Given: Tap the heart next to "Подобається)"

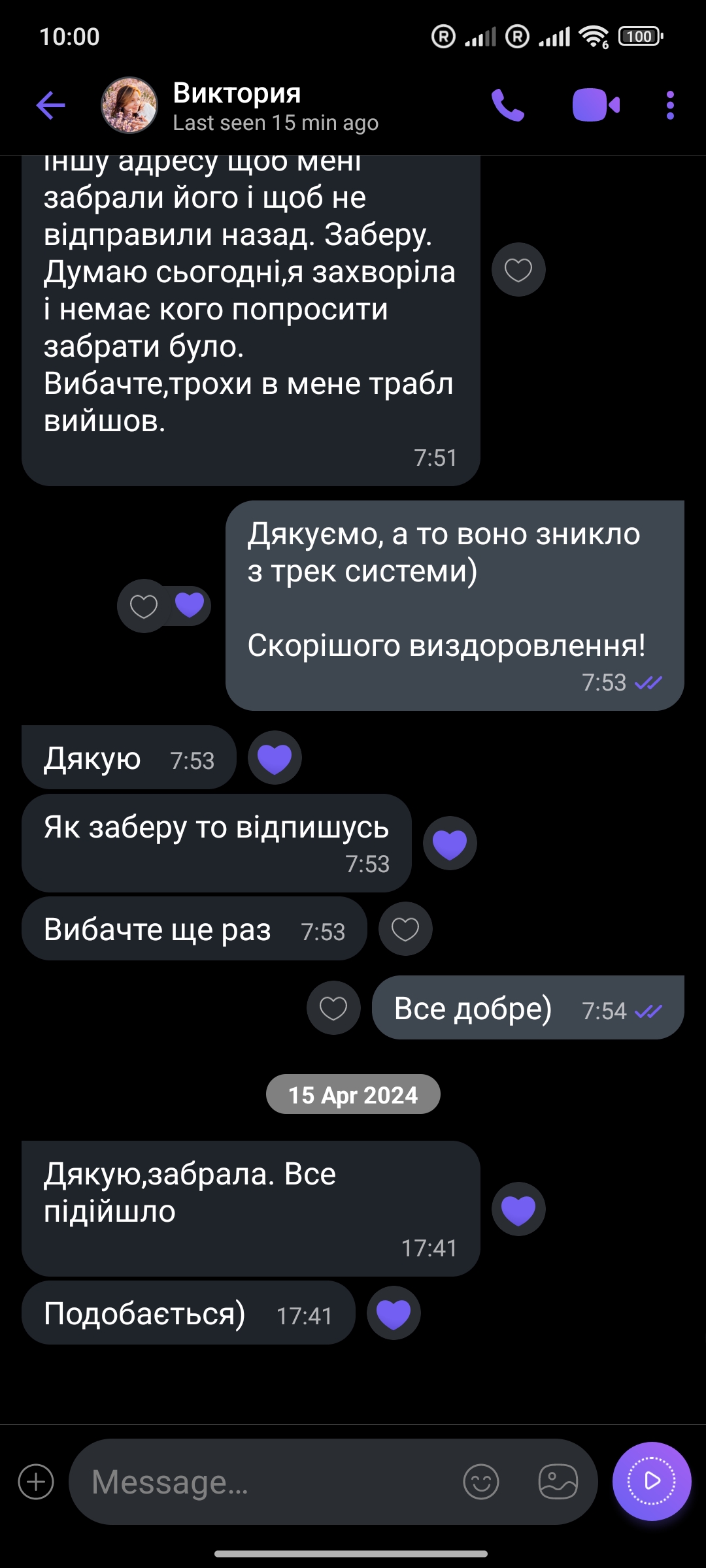Looking at the screenshot, I should pos(394,1313).
